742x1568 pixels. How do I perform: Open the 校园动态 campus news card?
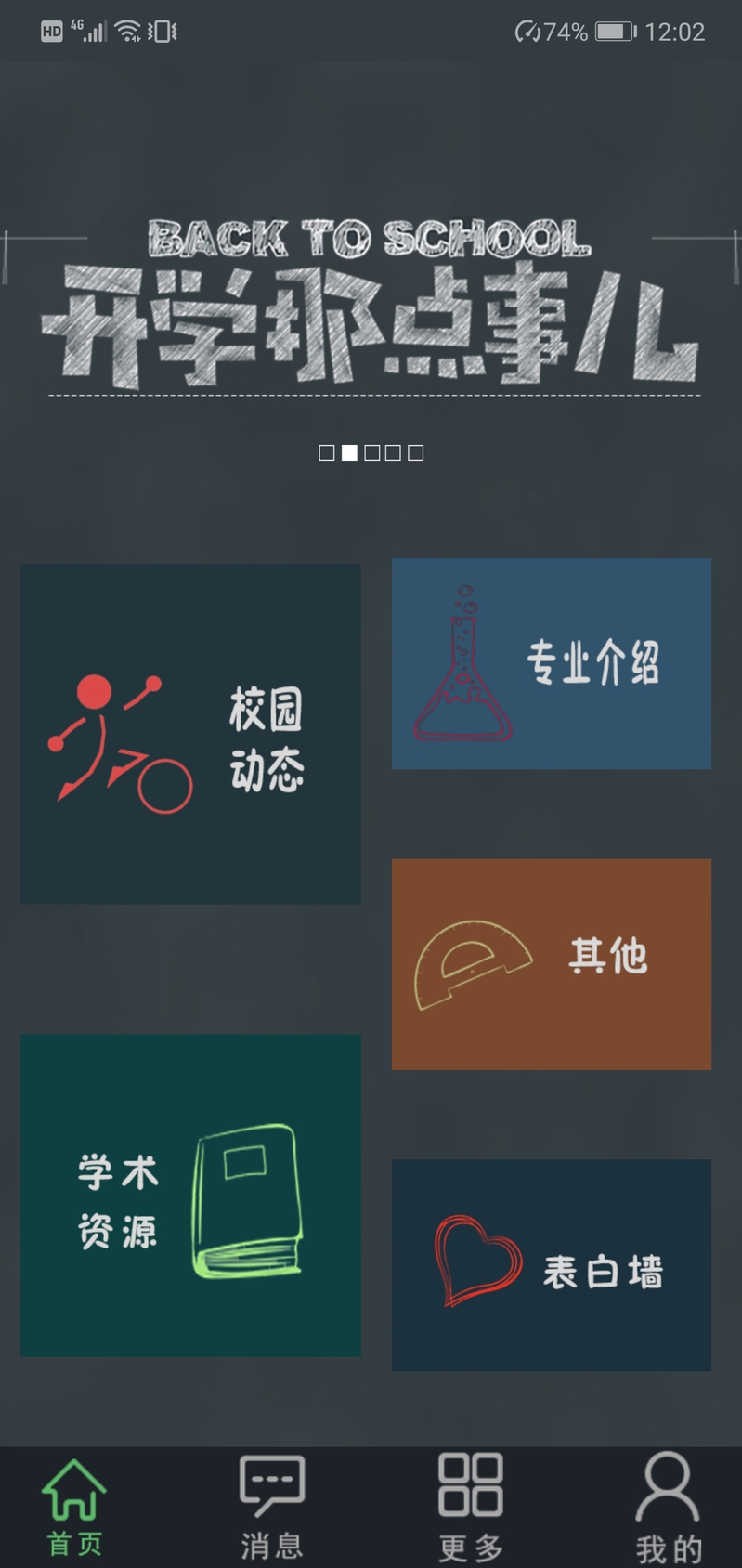190,734
